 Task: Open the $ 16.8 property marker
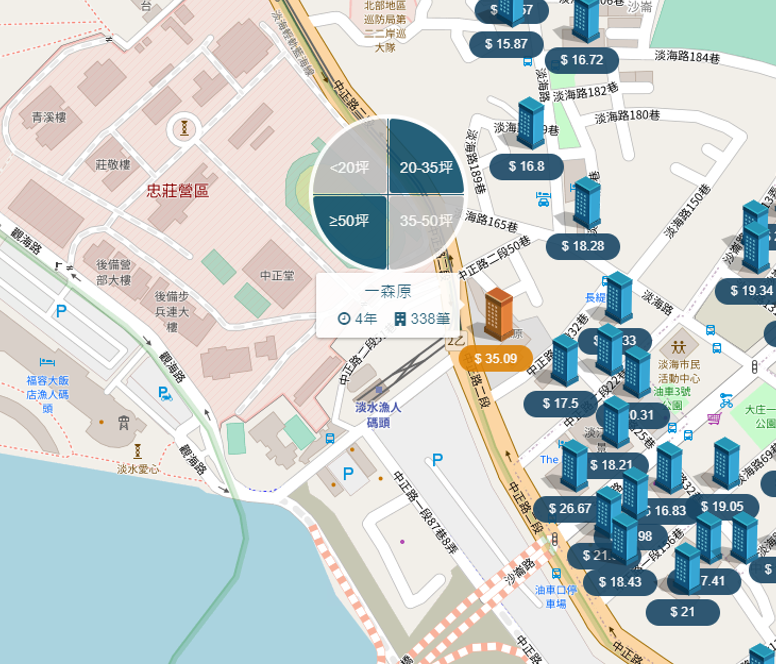(526, 167)
